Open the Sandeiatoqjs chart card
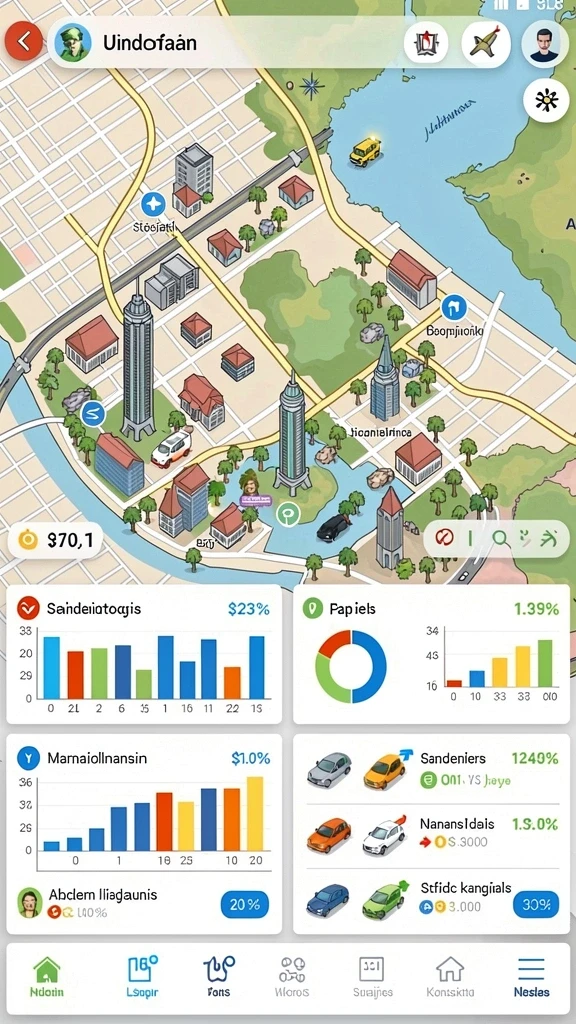 [x=144, y=654]
